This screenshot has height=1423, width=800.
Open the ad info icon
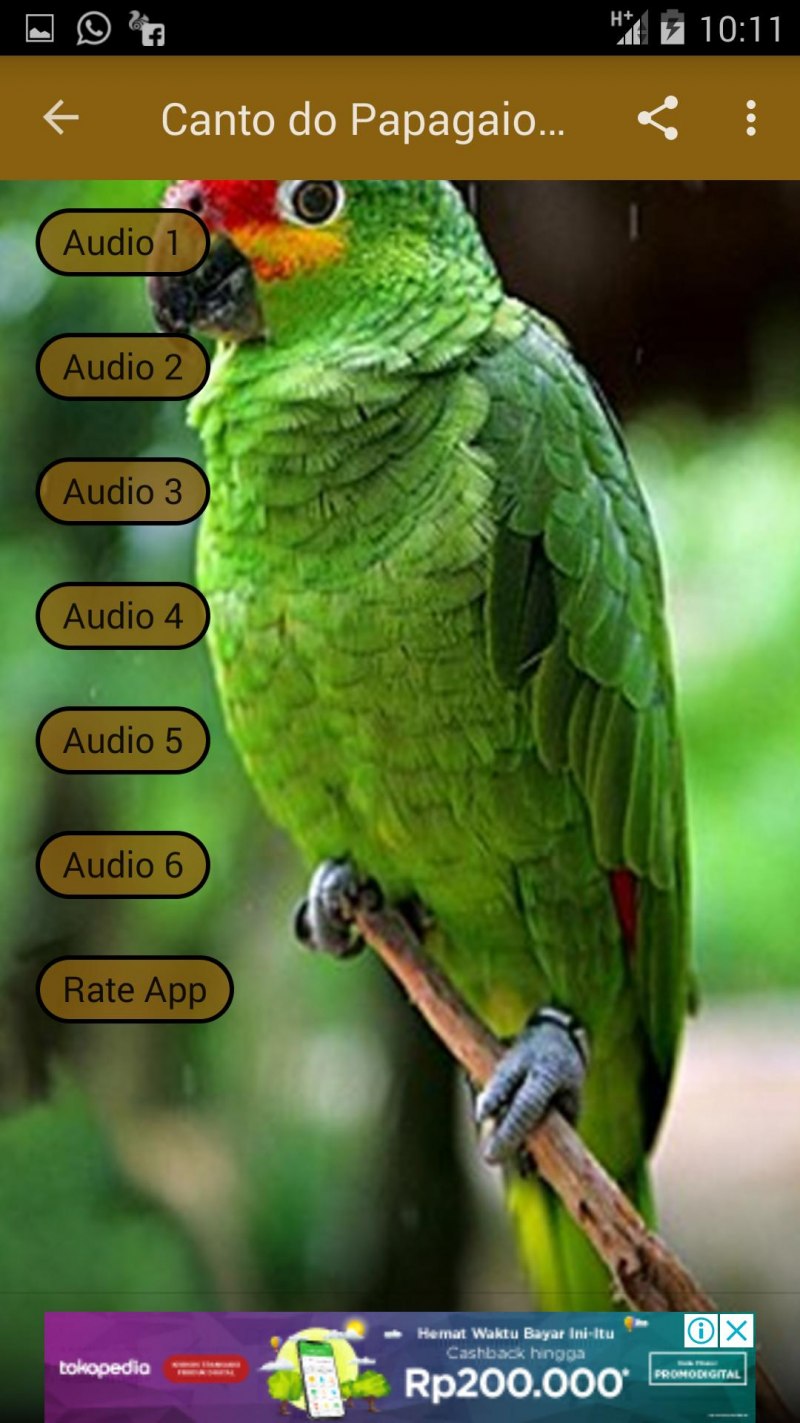(x=701, y=1331)
